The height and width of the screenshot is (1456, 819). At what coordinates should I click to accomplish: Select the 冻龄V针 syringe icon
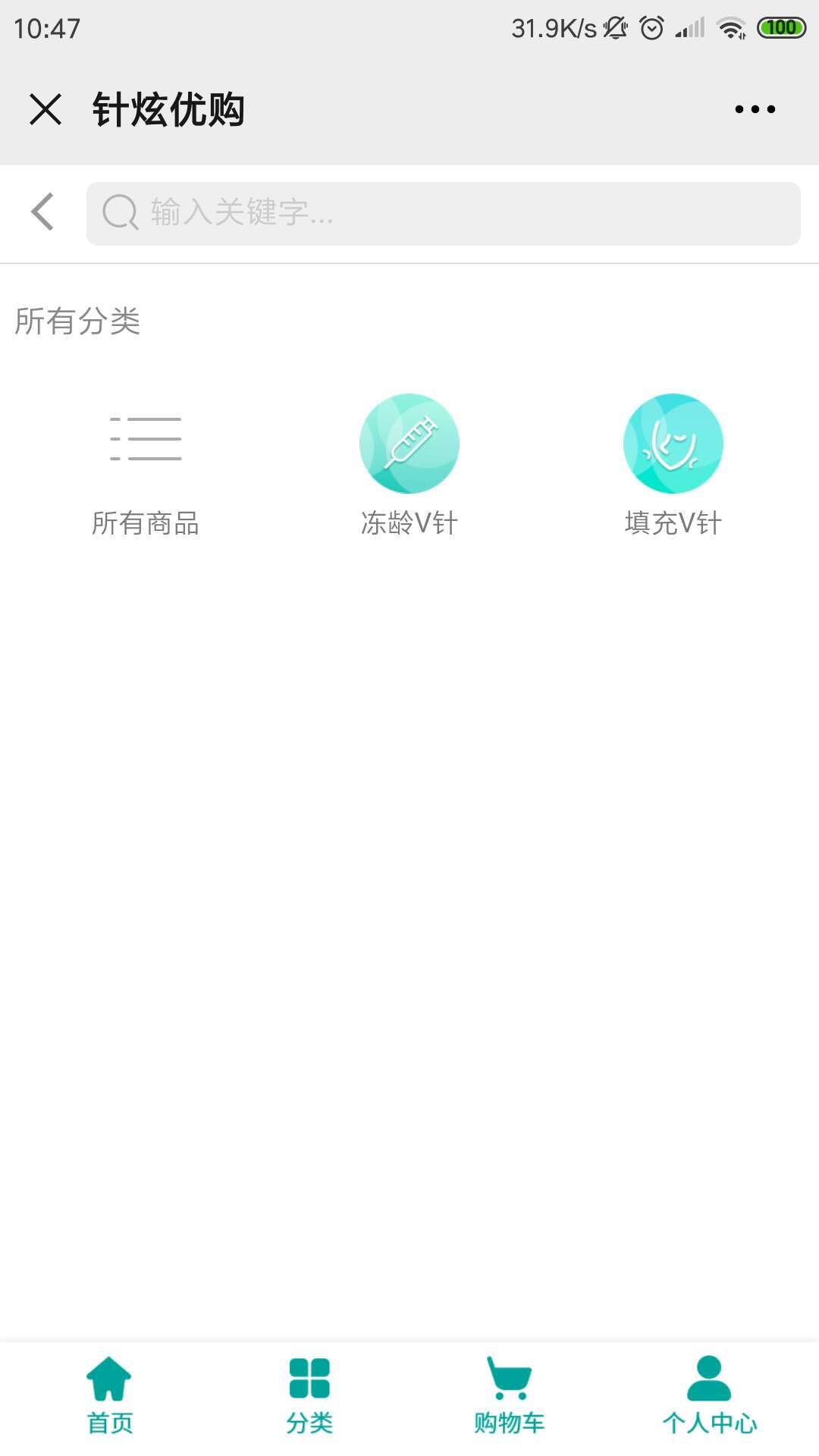[408, 443]
